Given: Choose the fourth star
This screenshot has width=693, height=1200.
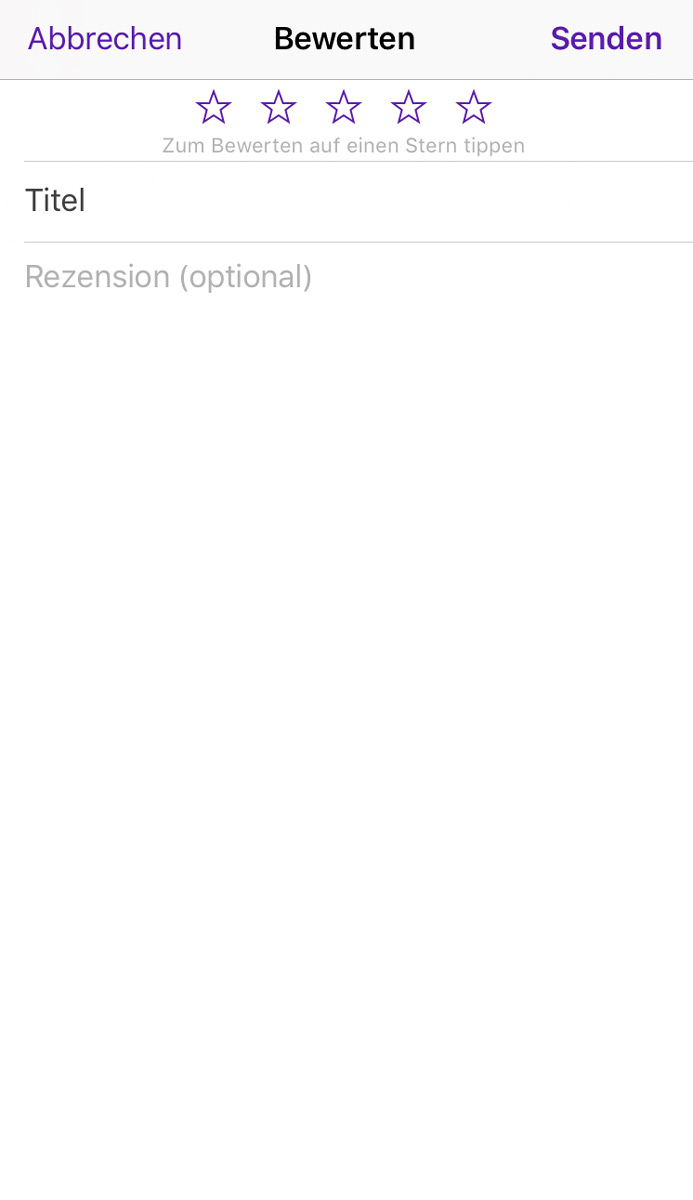Looking at the screenshot, I should [x=408, y=107].
